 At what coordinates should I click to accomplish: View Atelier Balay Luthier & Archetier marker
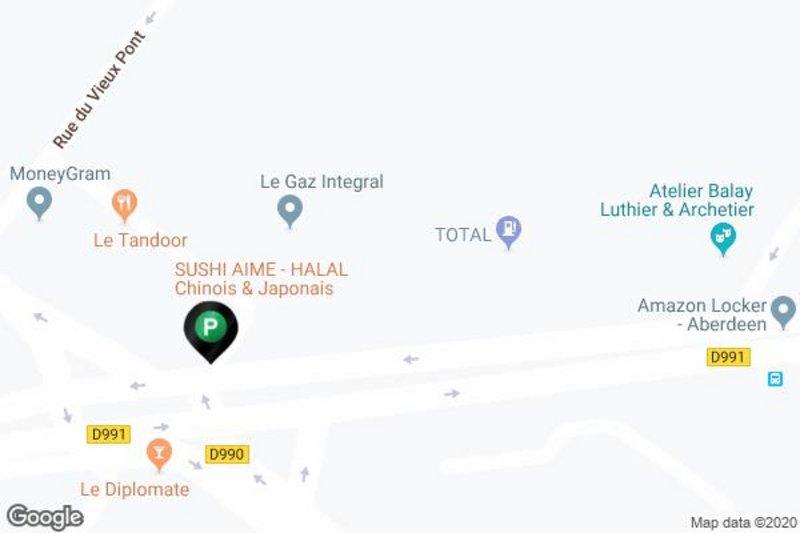point(723,238)
